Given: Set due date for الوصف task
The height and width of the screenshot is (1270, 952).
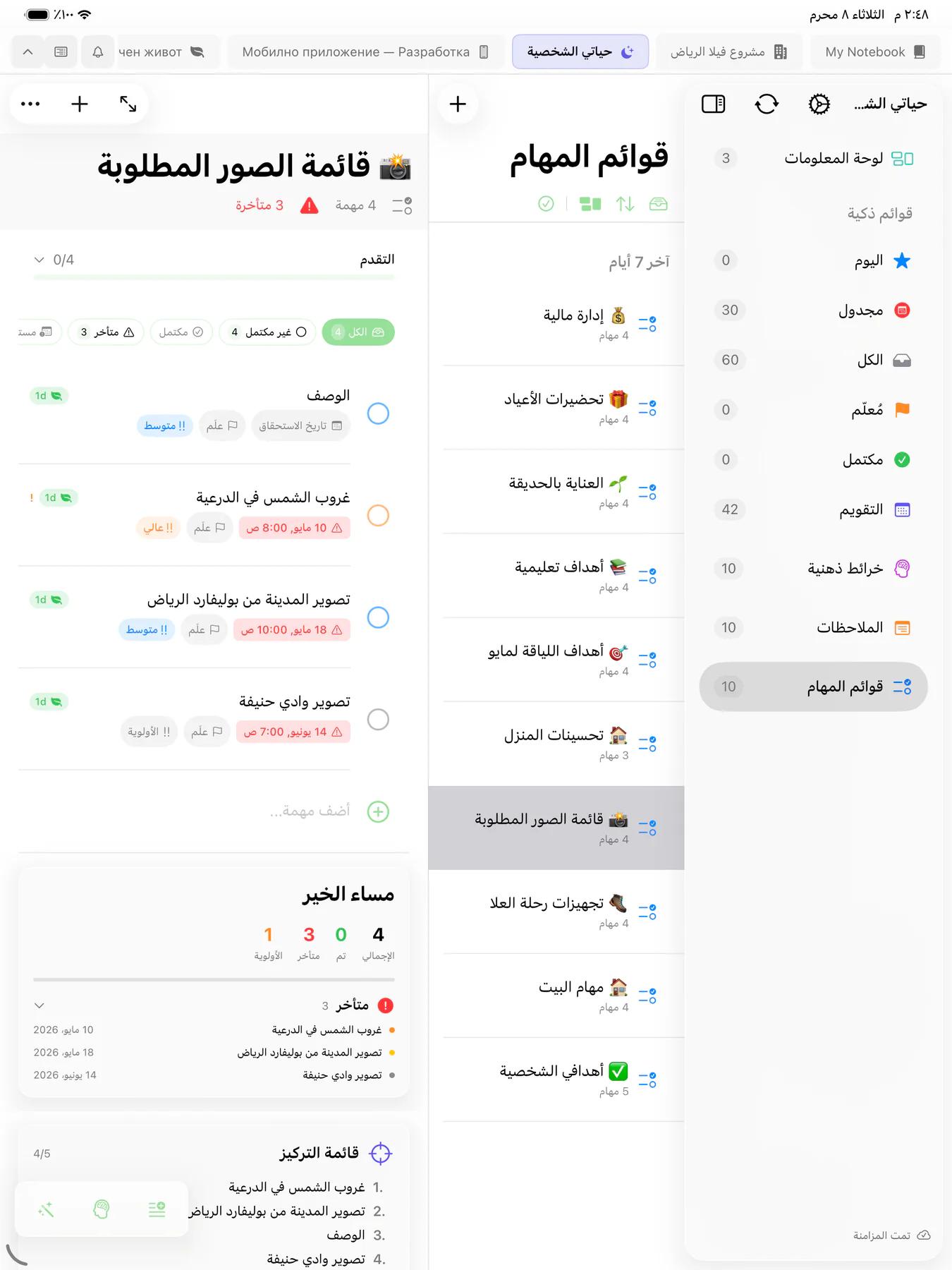Looking at the screenshot, I should (300, 426).
